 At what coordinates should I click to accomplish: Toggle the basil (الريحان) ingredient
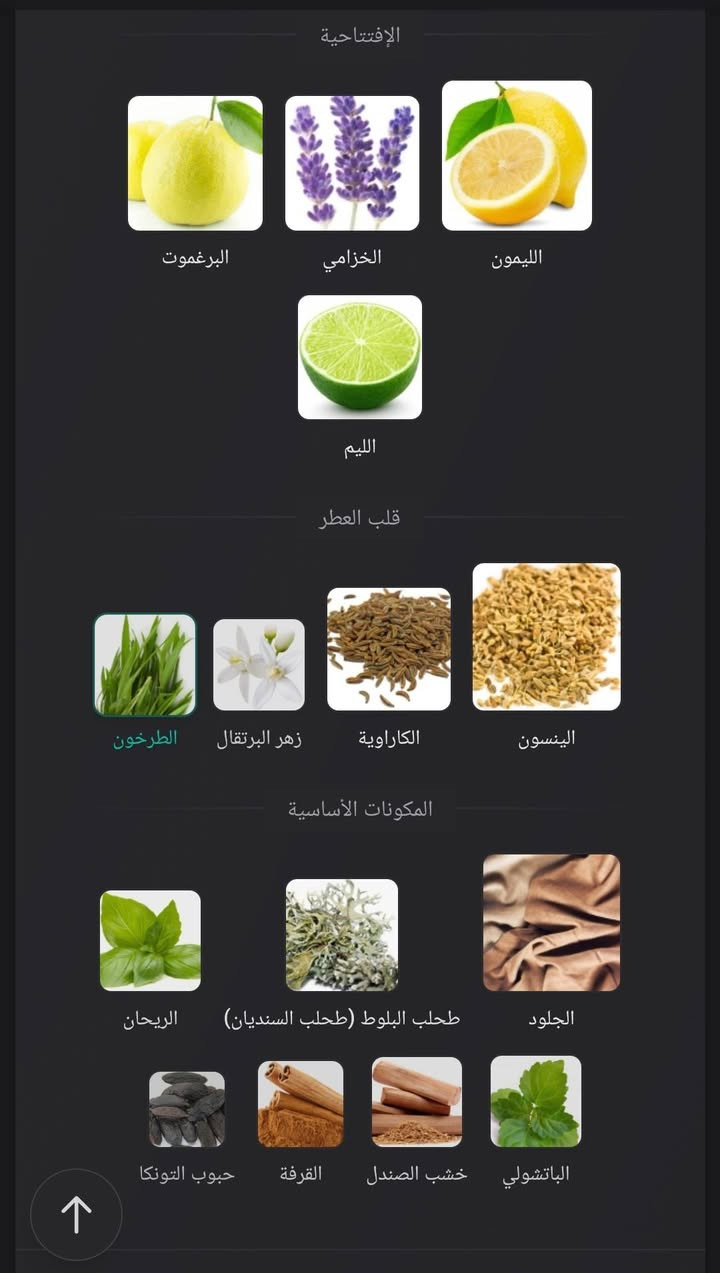[x=151, y=942]
